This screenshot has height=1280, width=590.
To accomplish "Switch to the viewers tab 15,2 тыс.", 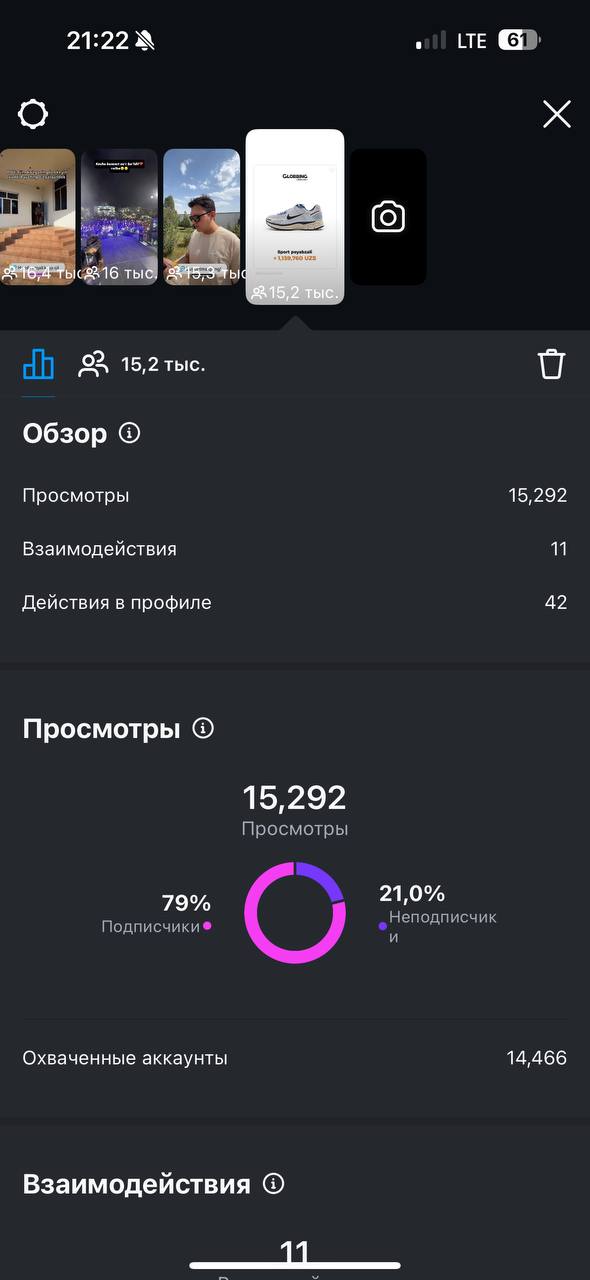I will pyautogui.click(x=142, y=364).
